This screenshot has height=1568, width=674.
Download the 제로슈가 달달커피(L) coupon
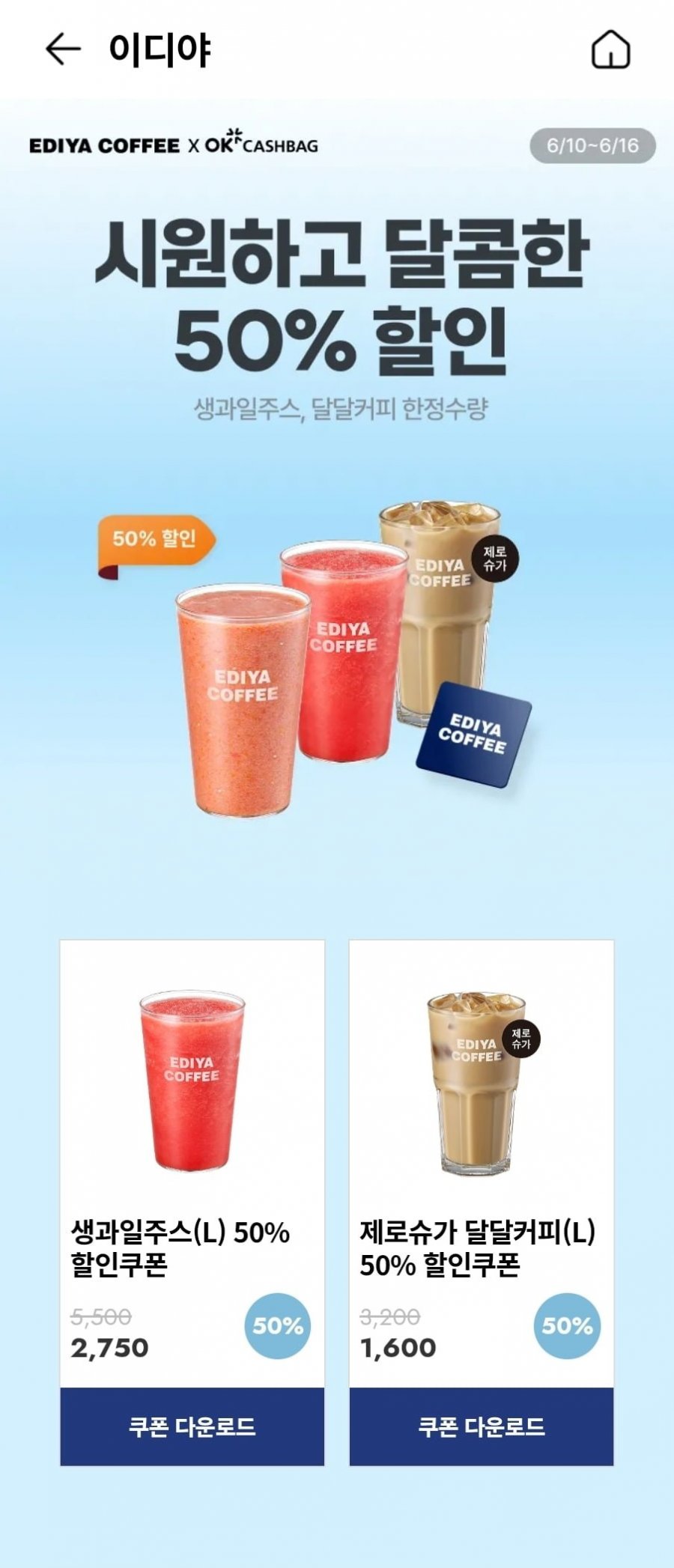click(x=481, y=1426)
